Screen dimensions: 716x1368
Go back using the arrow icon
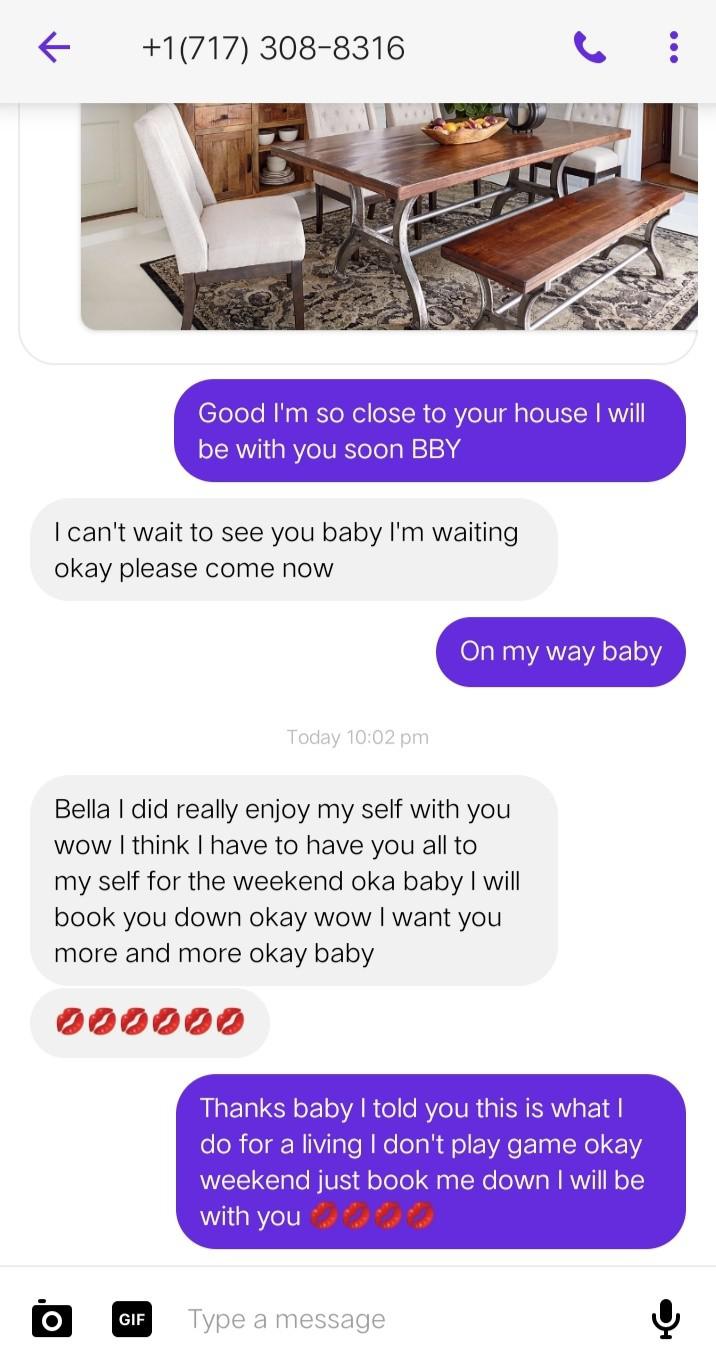click(x=54, y=47)
